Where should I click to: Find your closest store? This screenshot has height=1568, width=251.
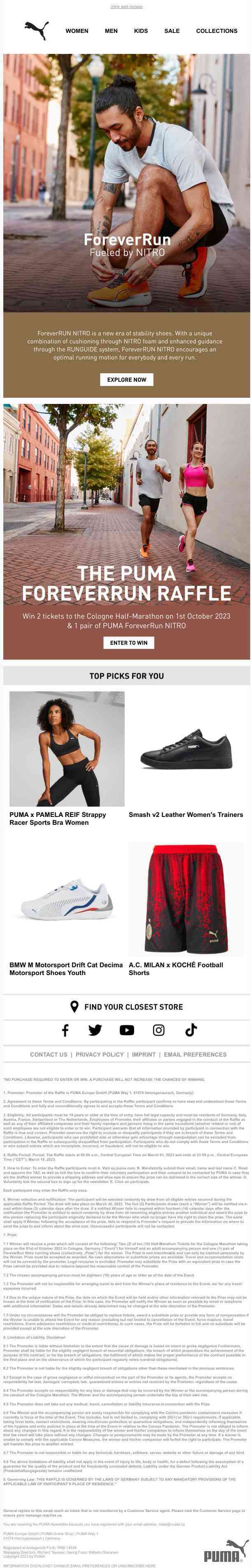click(x=126, y=1007)
